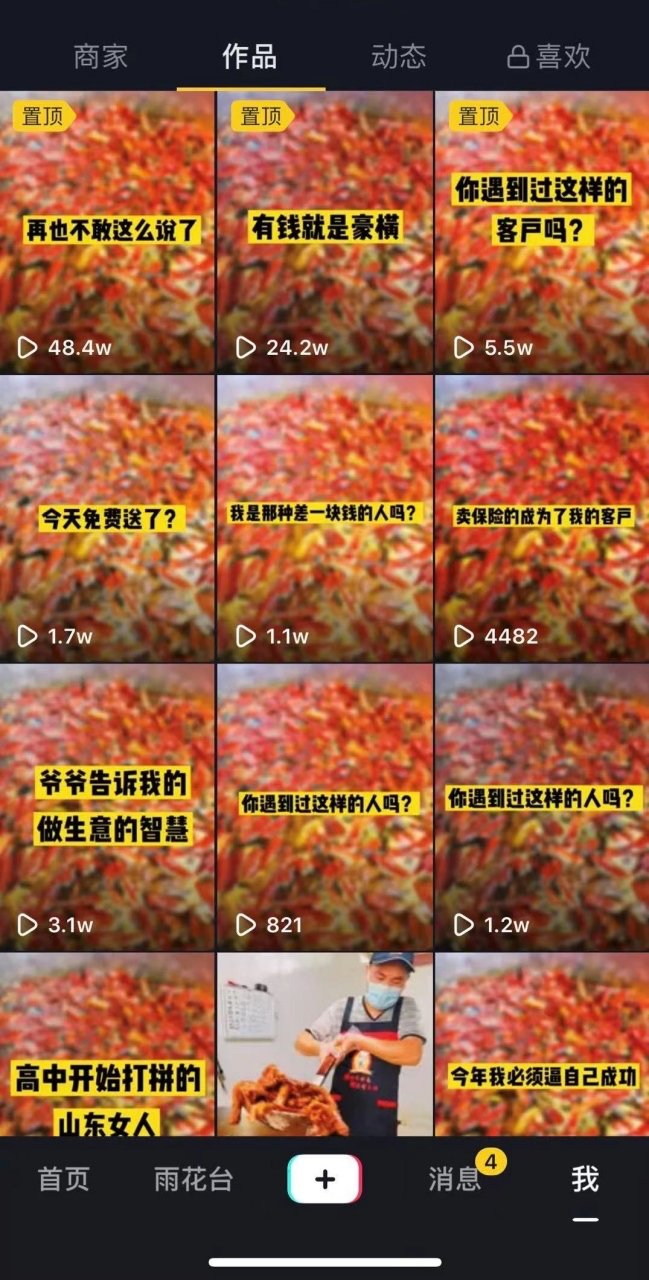649x1280 pixels.
Task: Switch to the 动态 tab
Action: (399, 57)
